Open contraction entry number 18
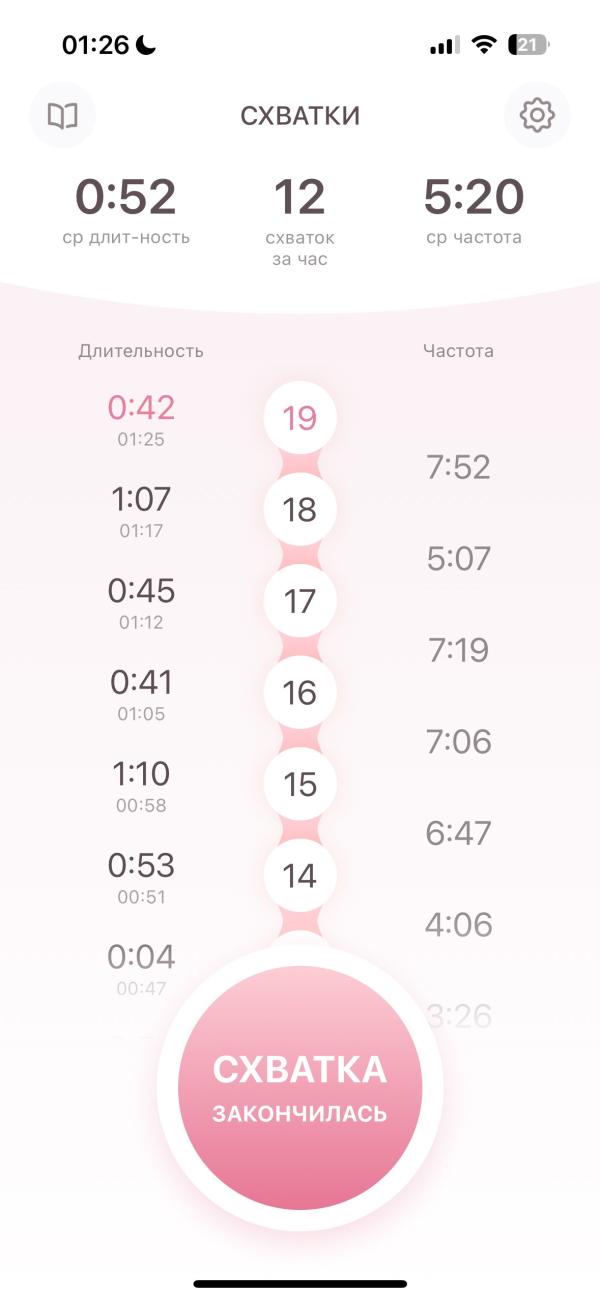 tap(300, 510)
